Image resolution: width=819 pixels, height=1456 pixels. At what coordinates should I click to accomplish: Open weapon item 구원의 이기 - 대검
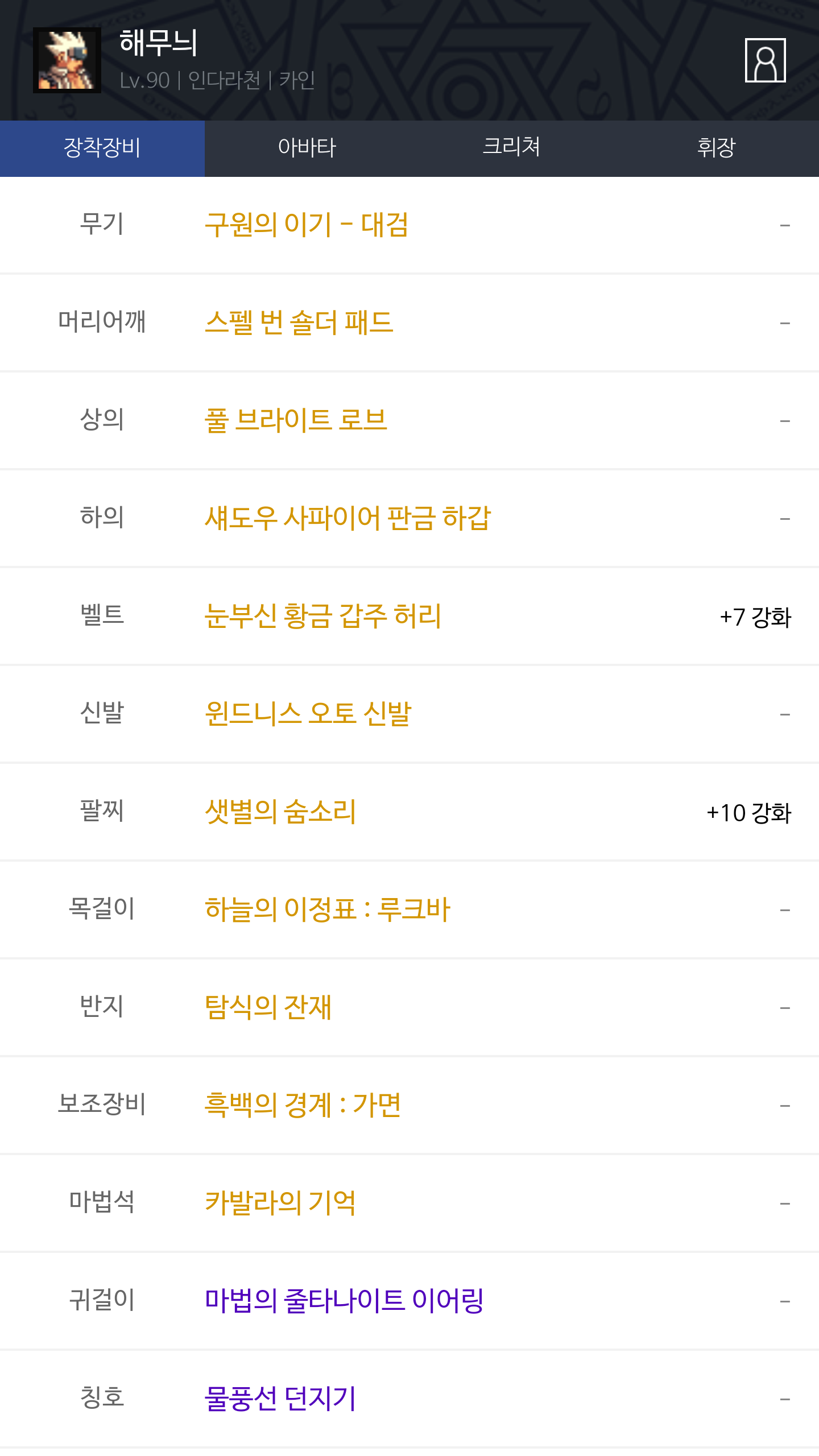pyautogui.click(x=307, y=225)
